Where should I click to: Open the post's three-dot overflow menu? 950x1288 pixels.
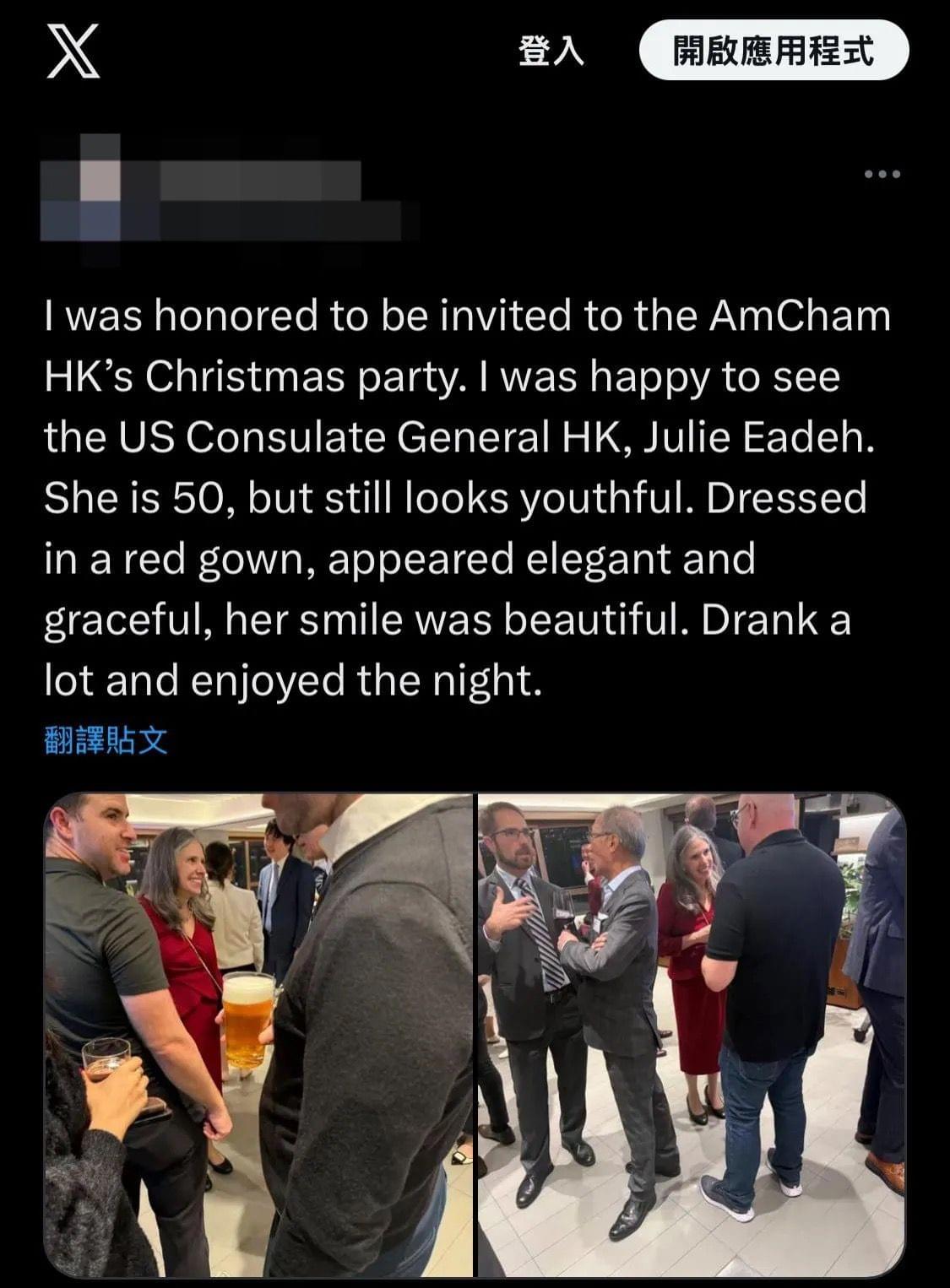tap(882, 174)
